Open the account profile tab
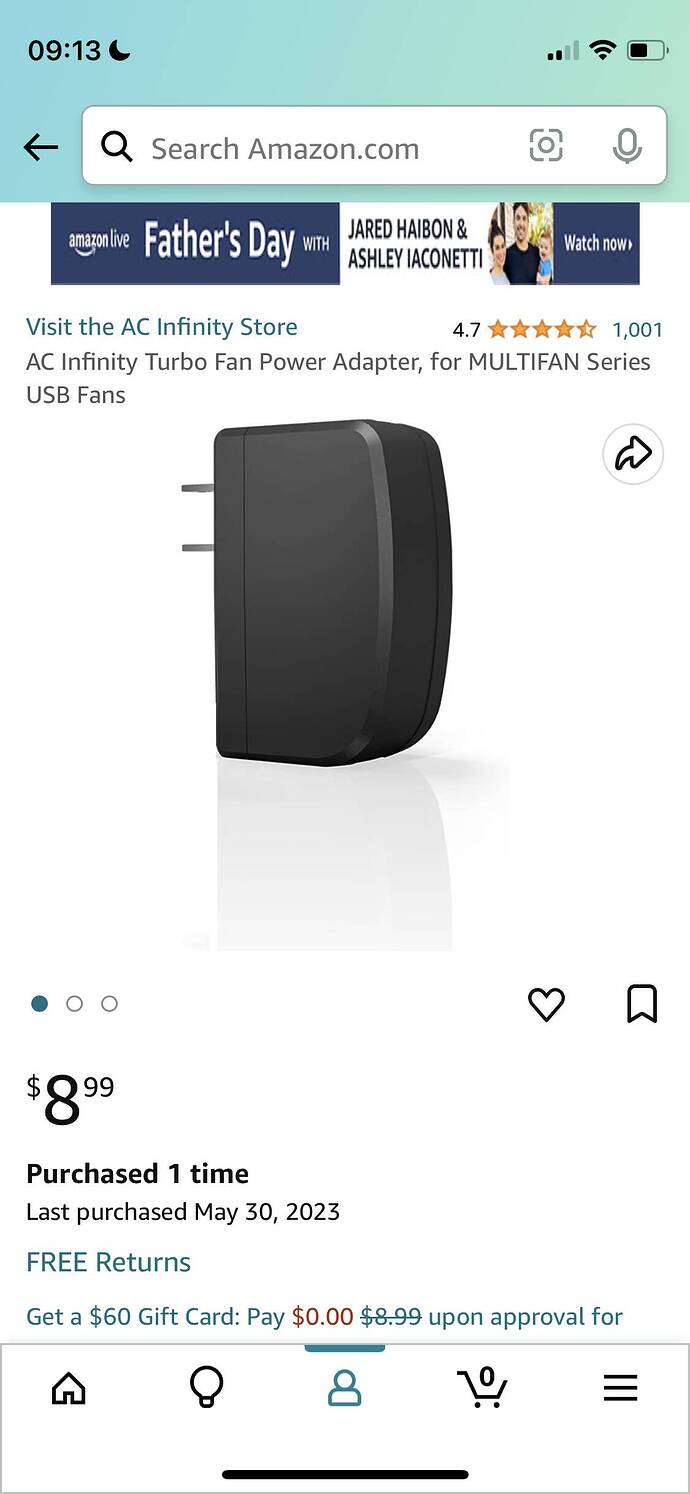The width and height of the screenshot is (690, 1494). (x=344, y=1388)
